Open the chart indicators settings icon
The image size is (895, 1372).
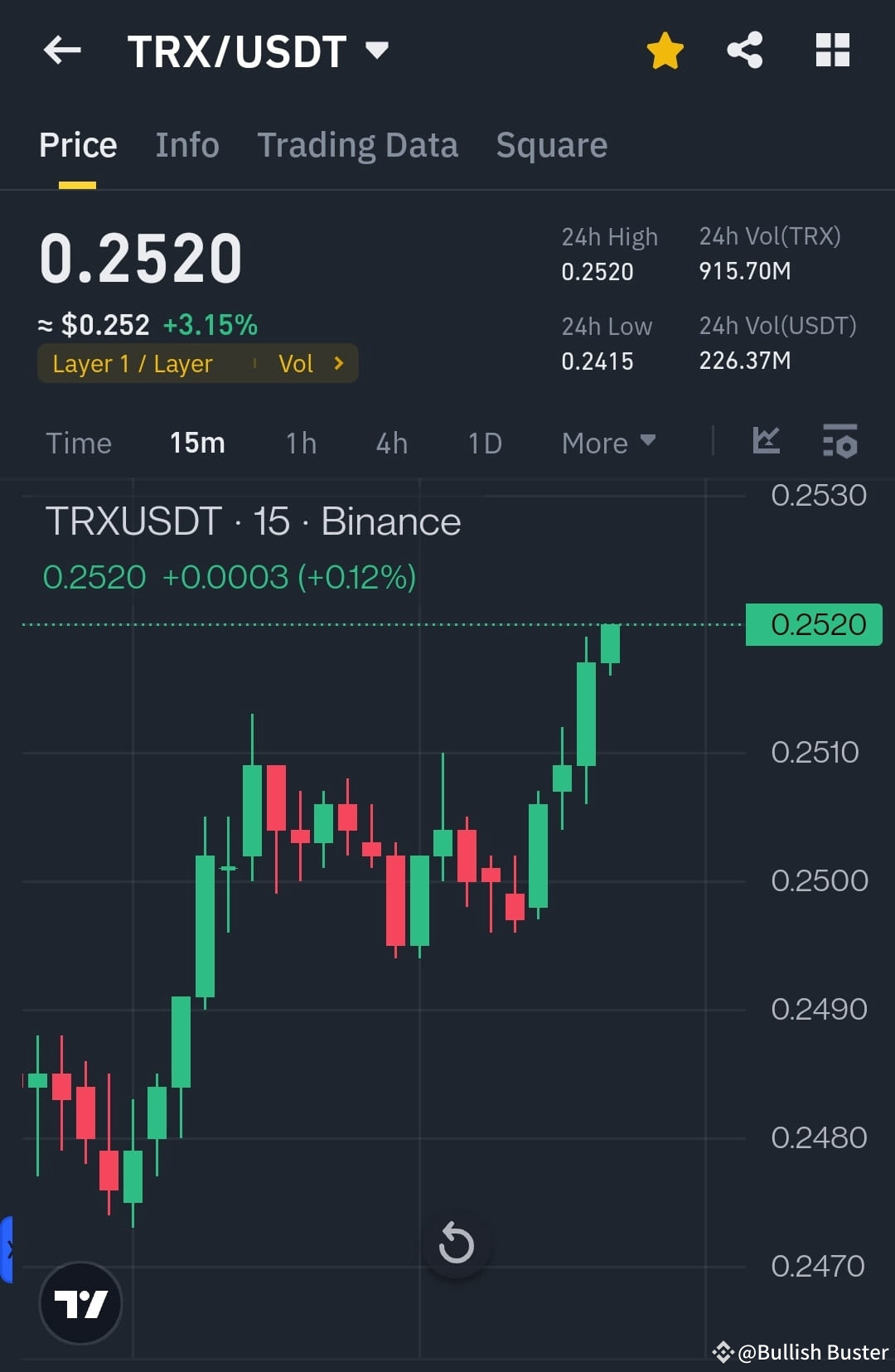click(839, 442)
